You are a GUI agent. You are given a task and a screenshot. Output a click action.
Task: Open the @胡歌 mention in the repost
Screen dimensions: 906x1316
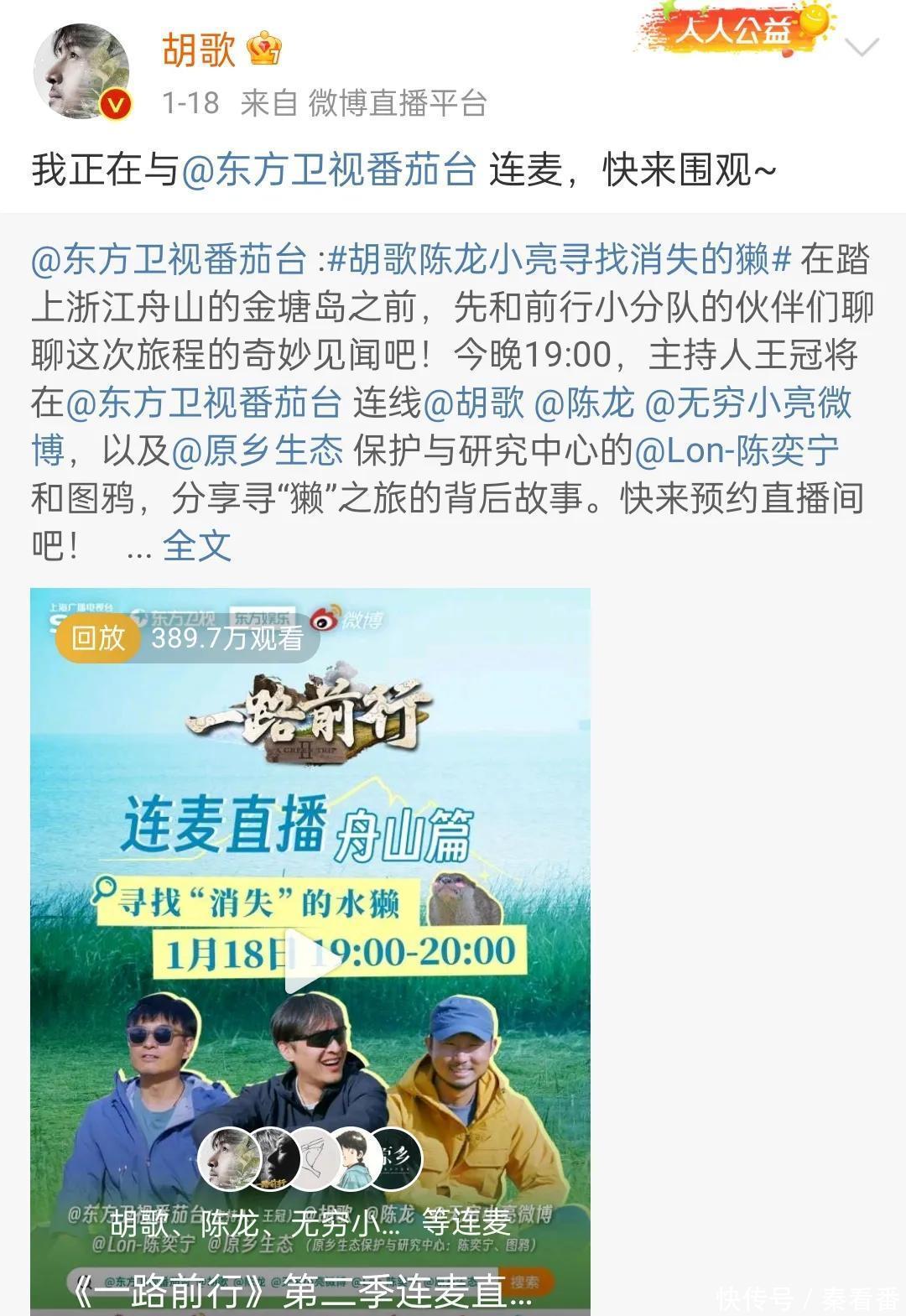[474, 403]
